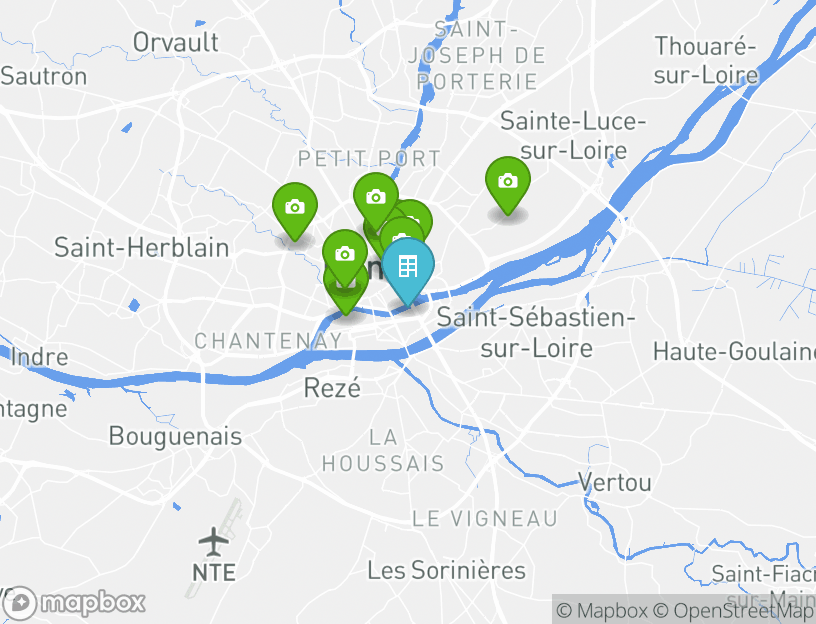The width and height of the screenshot is (816, 624).
Task: Select the camera pin near Sainte-Luce-sur-Loire
Action: [x=507, y=182]
